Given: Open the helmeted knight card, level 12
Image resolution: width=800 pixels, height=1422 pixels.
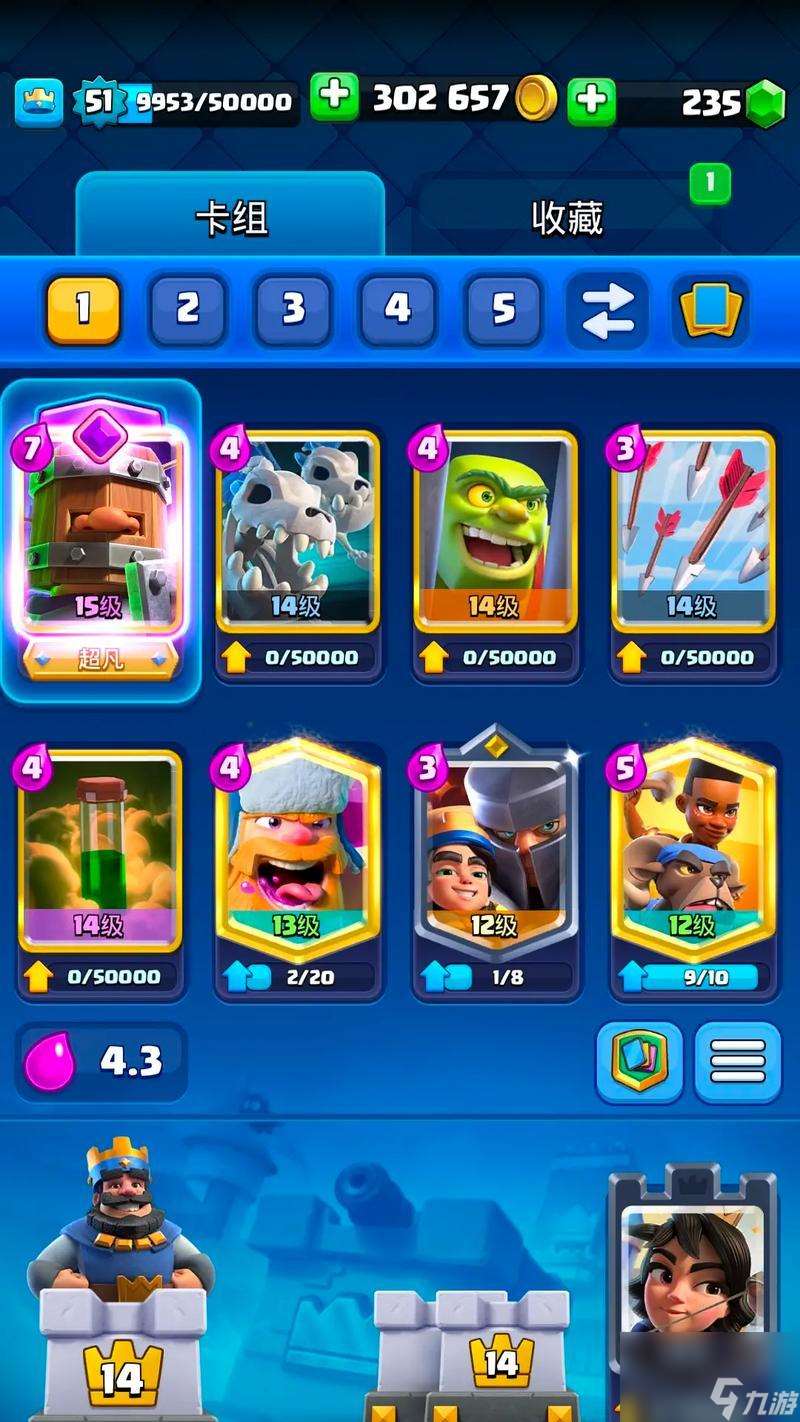Looking at the screenshot, I should point(495,850).
